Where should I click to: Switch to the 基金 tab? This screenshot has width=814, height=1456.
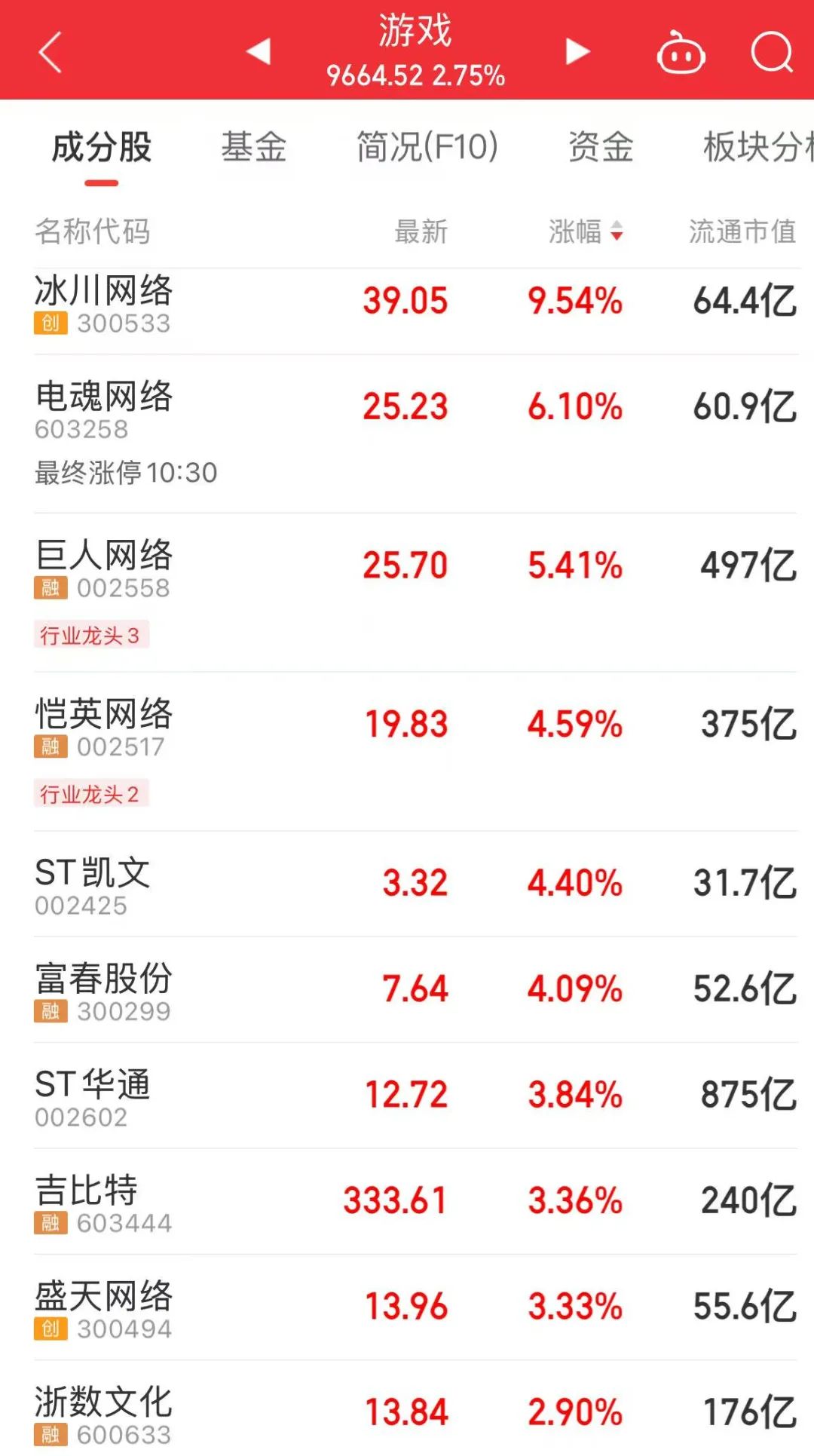pyautogui.click(x=254, y=147)
